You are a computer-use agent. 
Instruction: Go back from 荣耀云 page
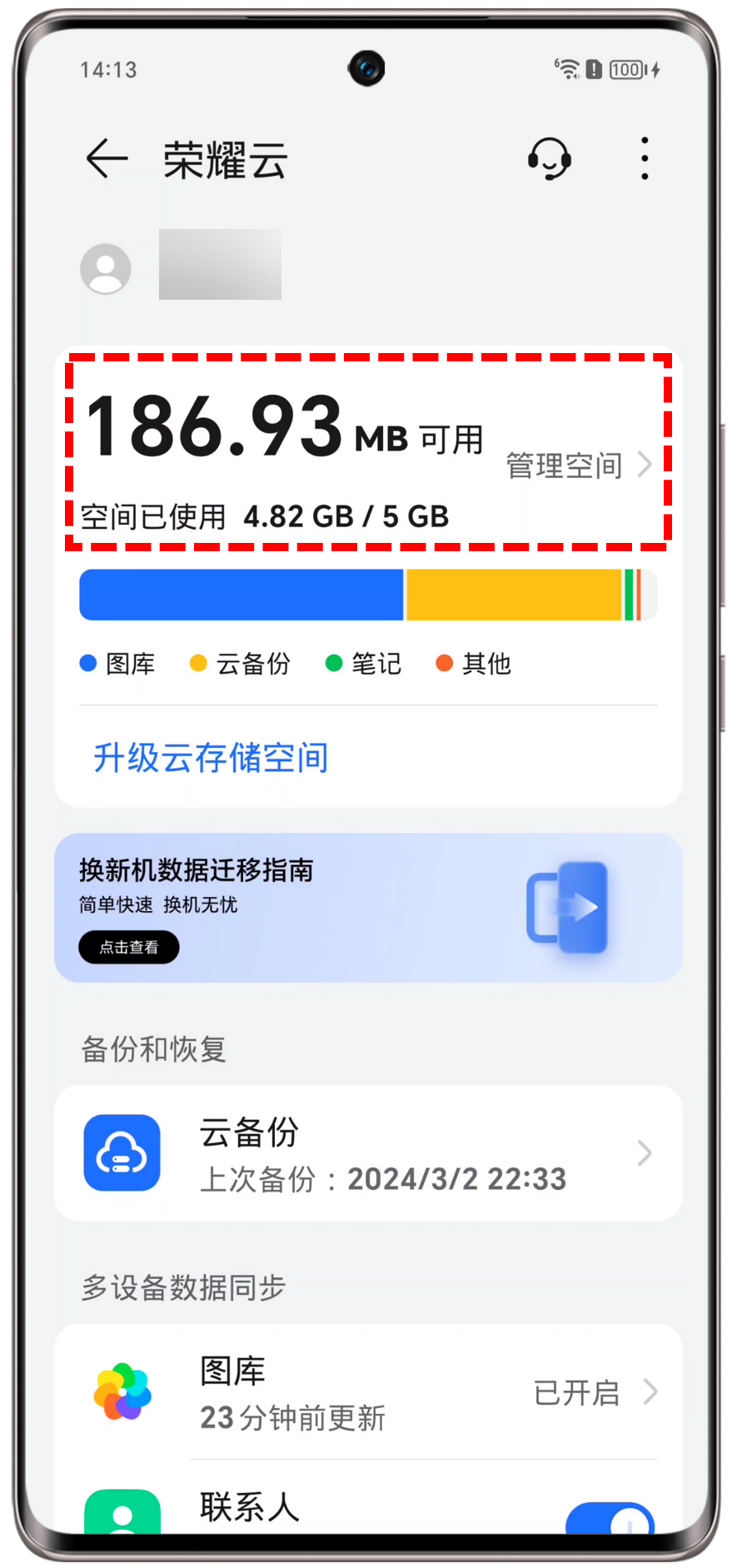click(x=107, y=158)
